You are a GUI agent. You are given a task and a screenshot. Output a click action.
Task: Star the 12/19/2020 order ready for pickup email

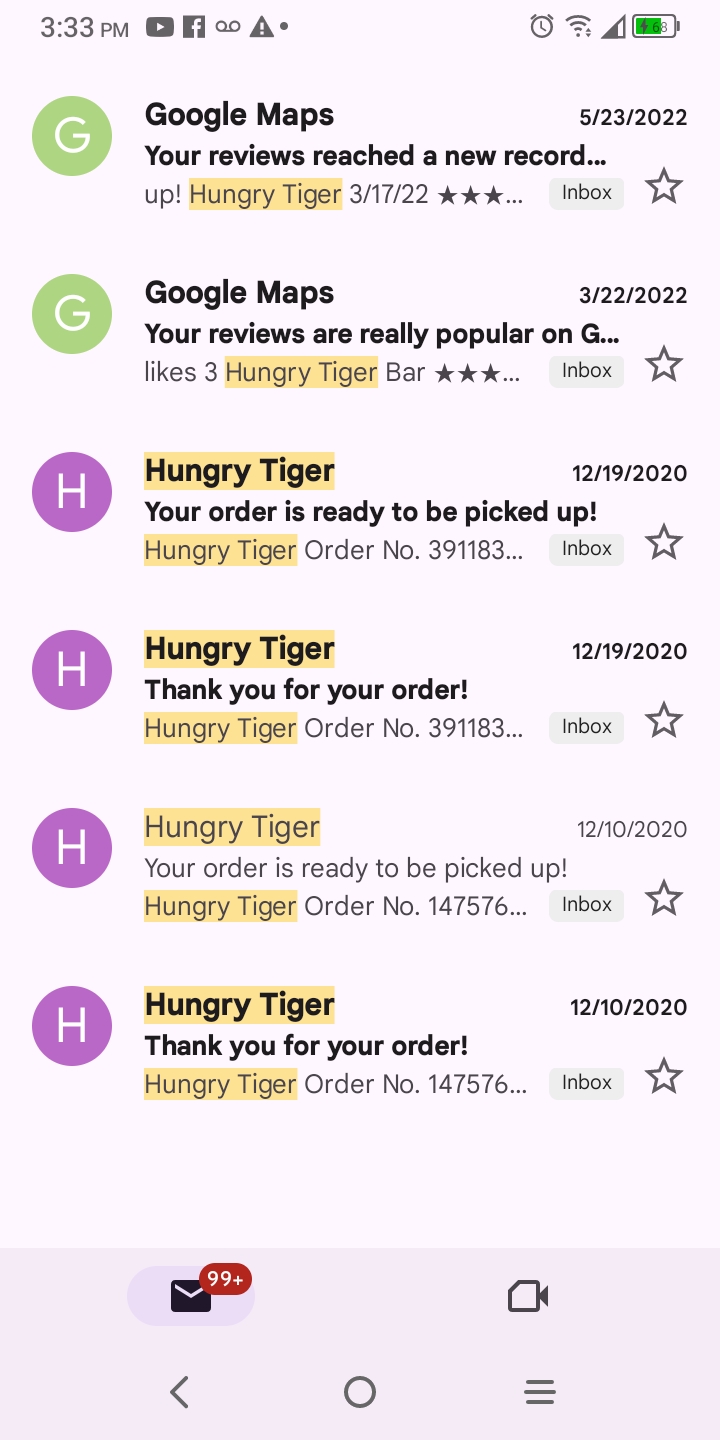click(663, 543)
